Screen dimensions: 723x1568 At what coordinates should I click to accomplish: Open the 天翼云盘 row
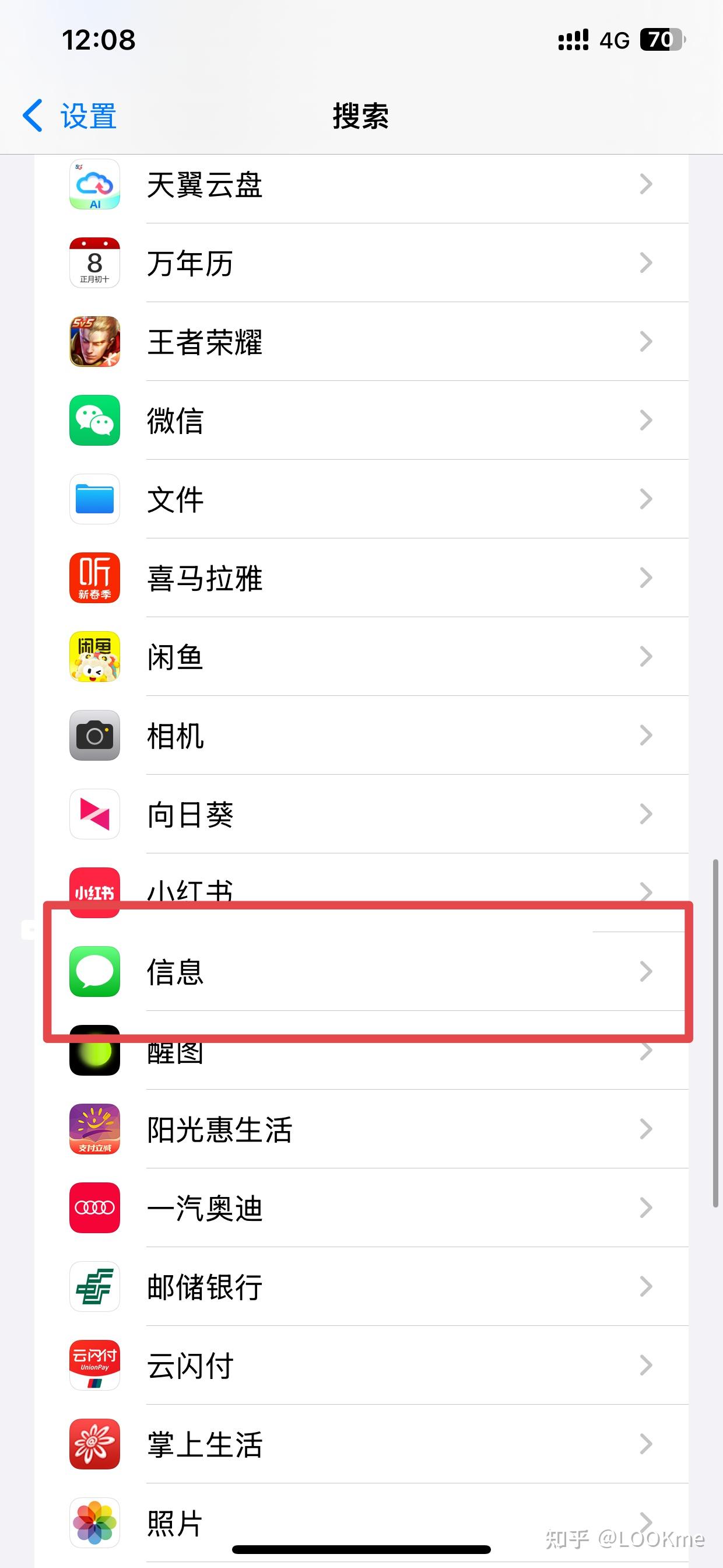click(x=361, y=184)
